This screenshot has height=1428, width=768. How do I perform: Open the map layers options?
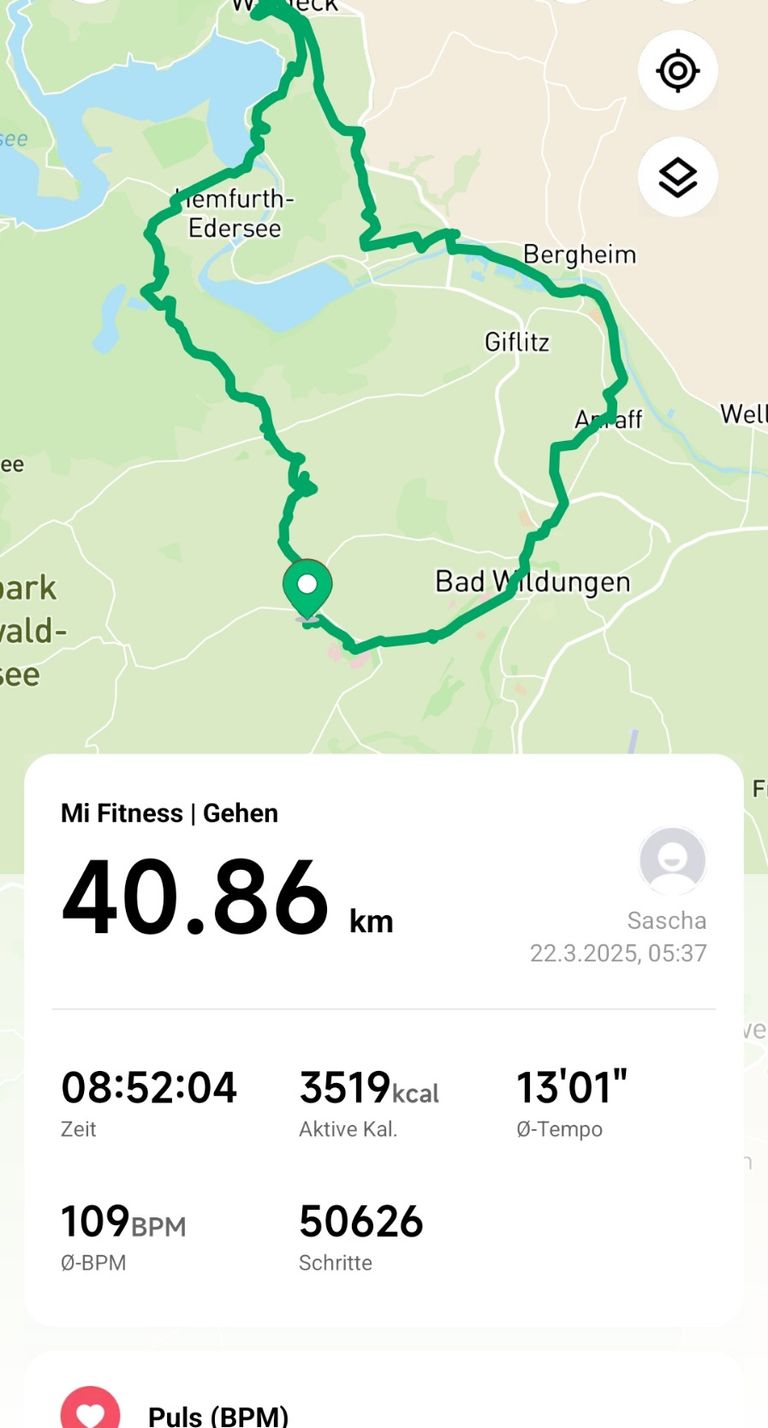pos(677,178)
